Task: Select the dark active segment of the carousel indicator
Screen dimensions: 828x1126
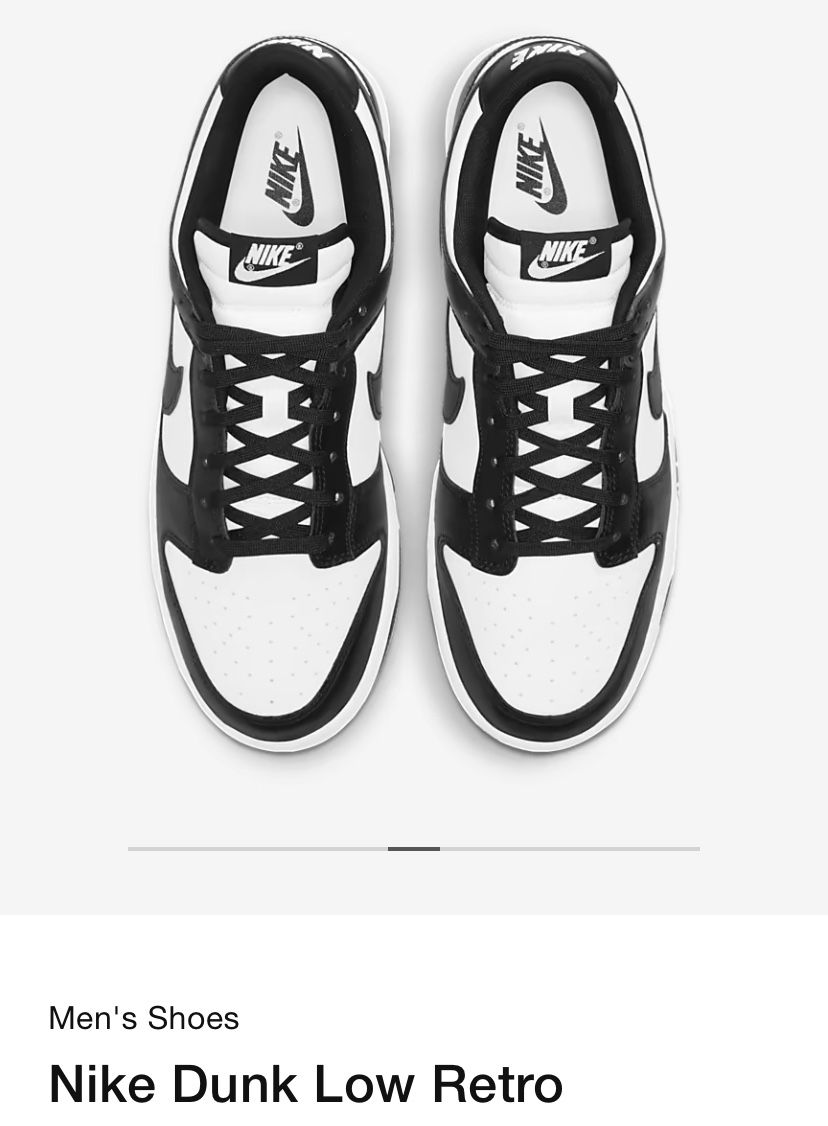Action: (x=413, y=848)
